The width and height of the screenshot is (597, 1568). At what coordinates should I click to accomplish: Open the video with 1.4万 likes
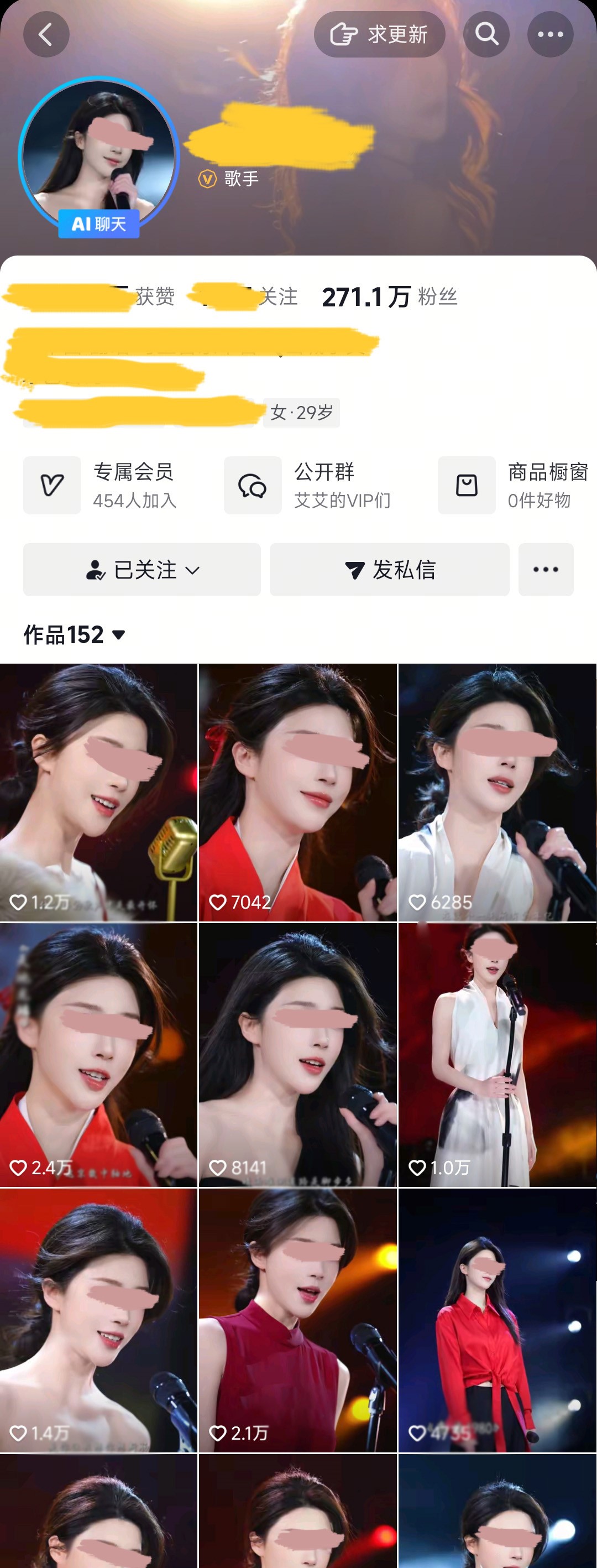tap(98, 1320)
